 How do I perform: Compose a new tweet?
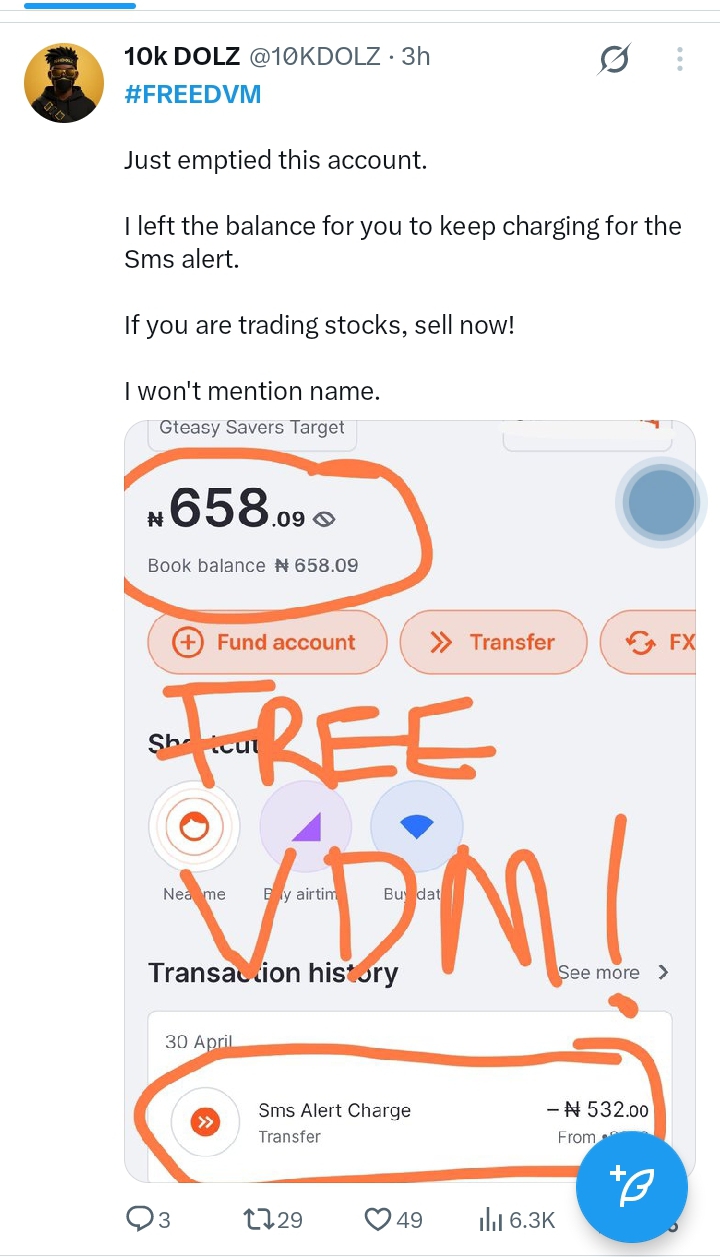click(632, 1187)
